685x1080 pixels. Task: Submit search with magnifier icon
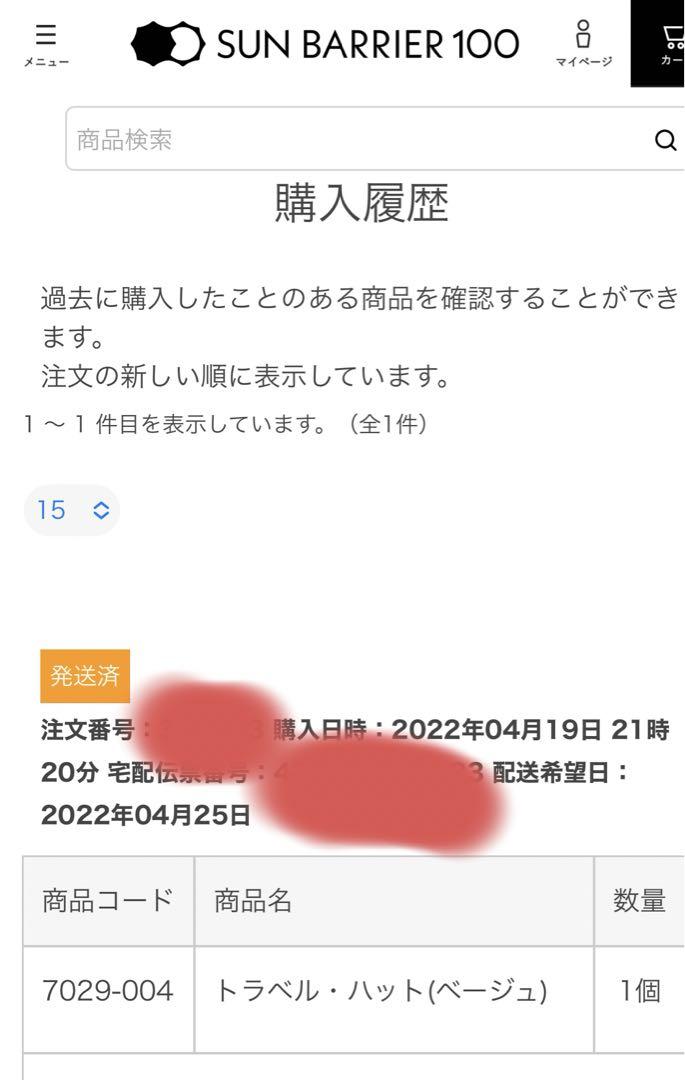click(665, 140)
